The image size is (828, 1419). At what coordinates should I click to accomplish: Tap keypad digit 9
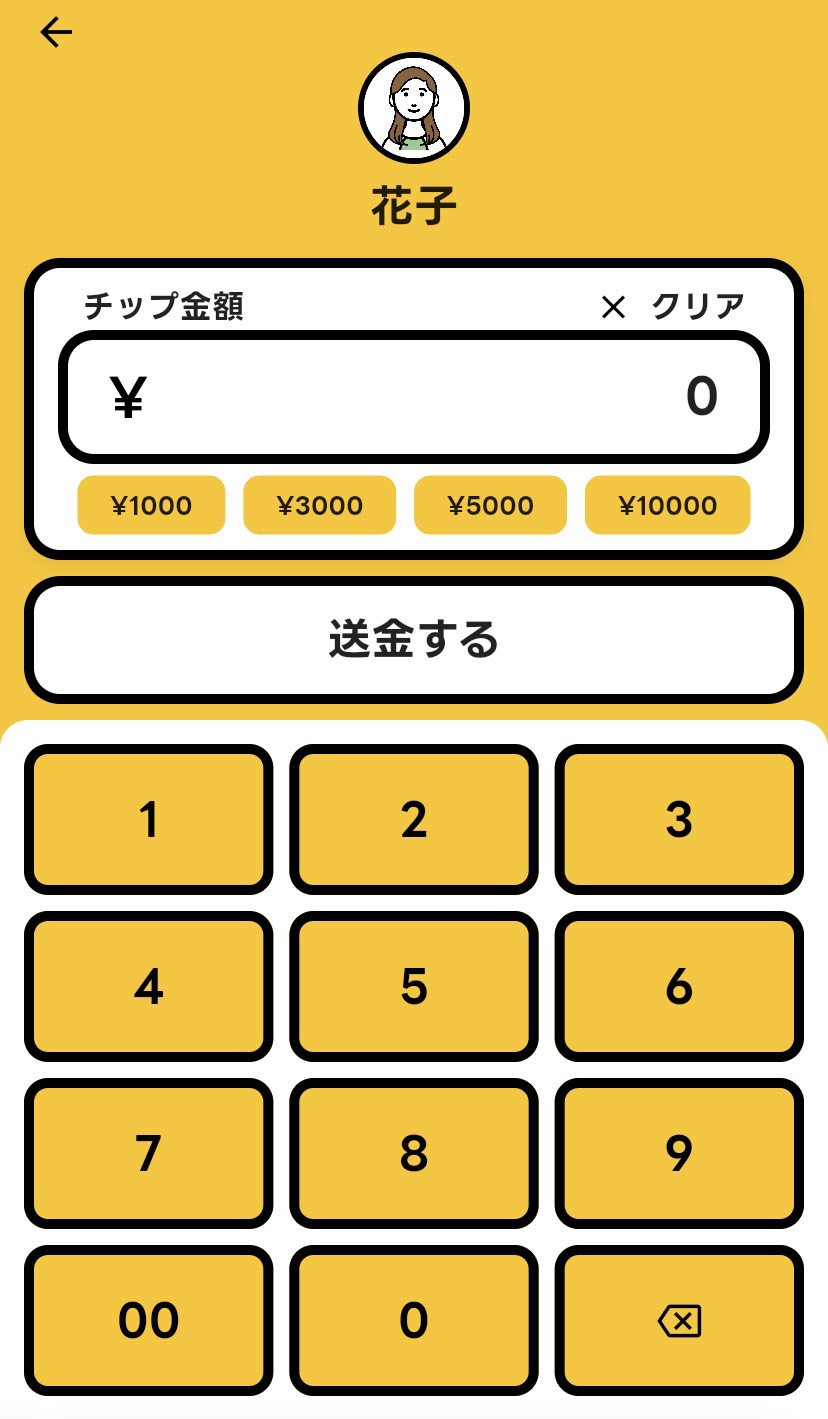[x=679, y=1154]
